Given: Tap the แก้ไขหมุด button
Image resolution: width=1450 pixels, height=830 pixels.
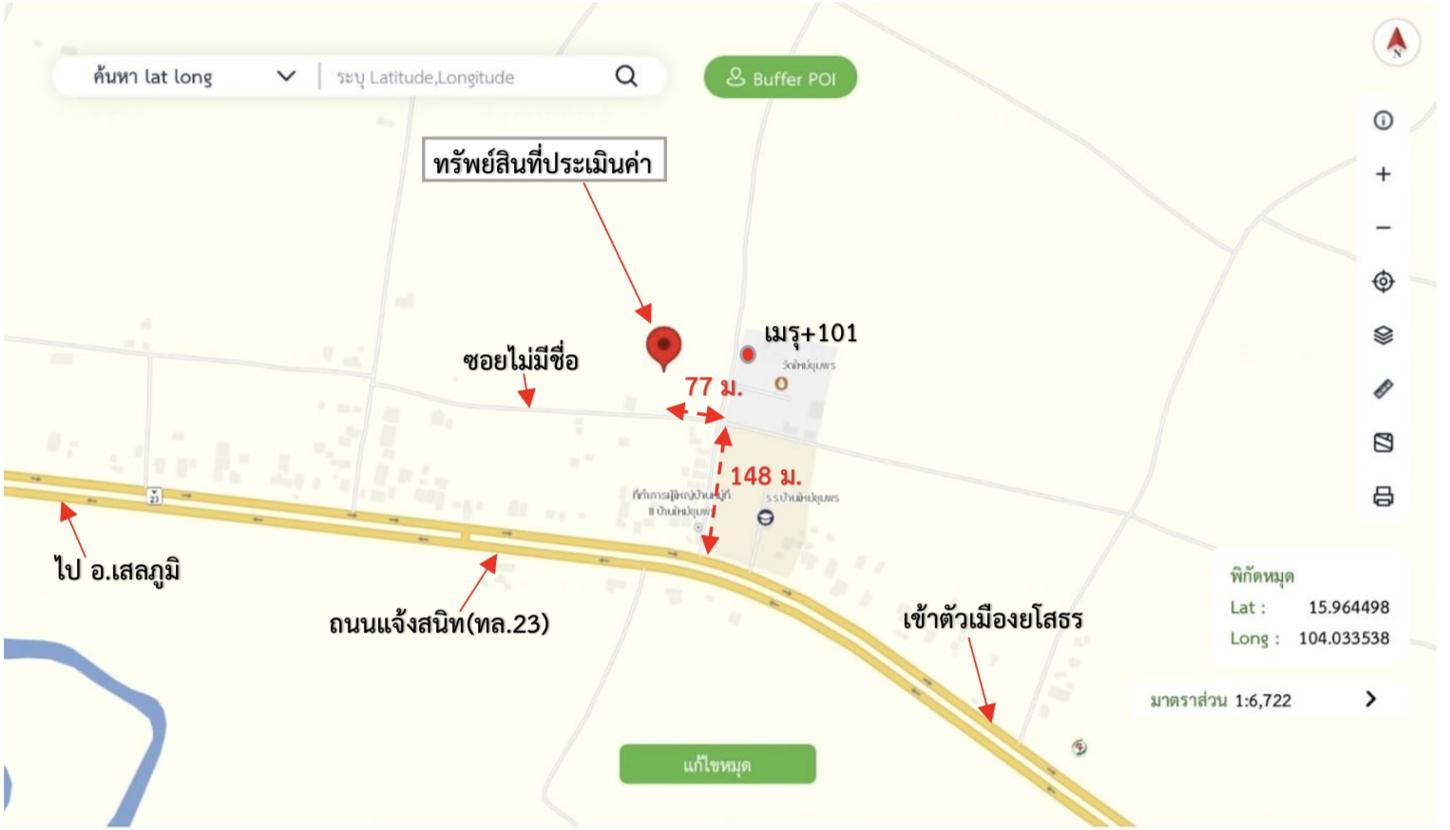Looking at the screenshot, I should point(717,765).
